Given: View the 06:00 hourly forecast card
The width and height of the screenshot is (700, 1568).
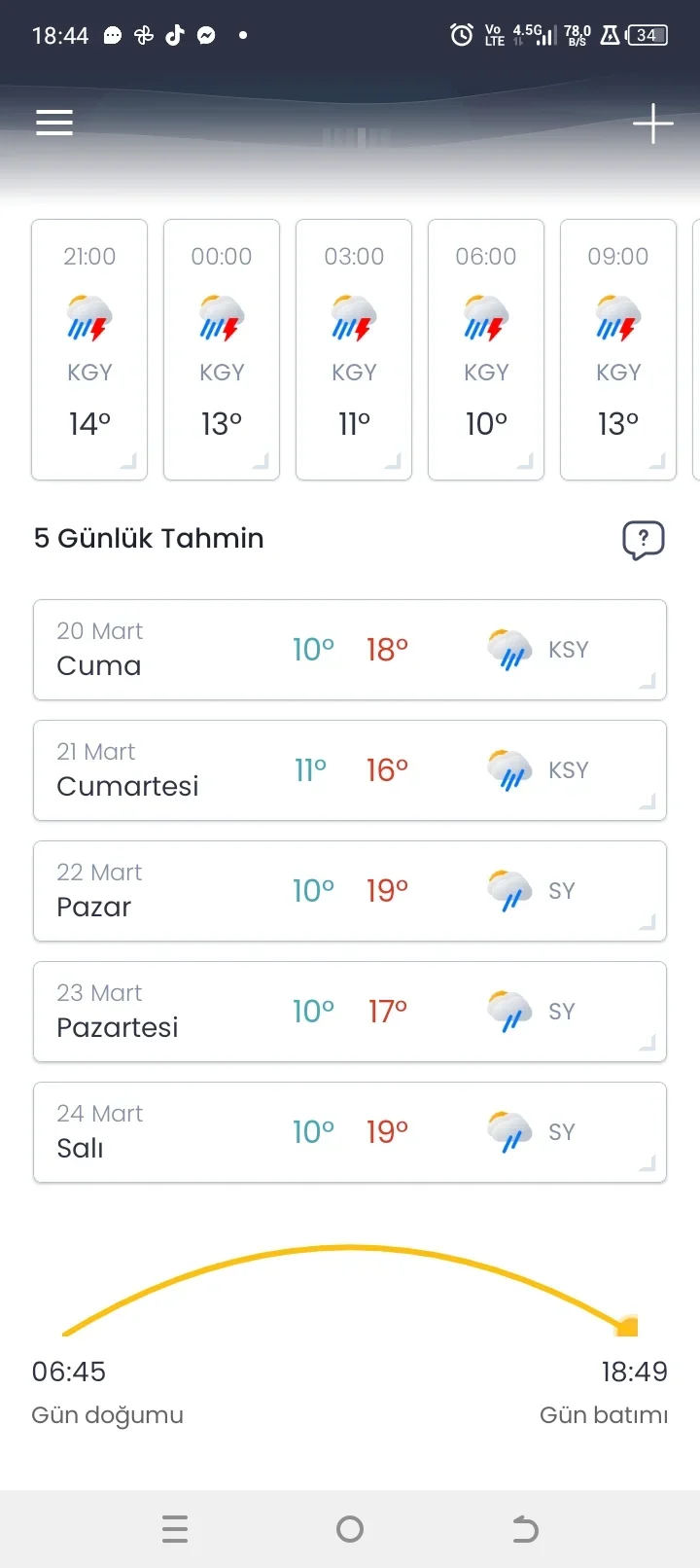Looking at the screenshot, I should tap(486, 349).
